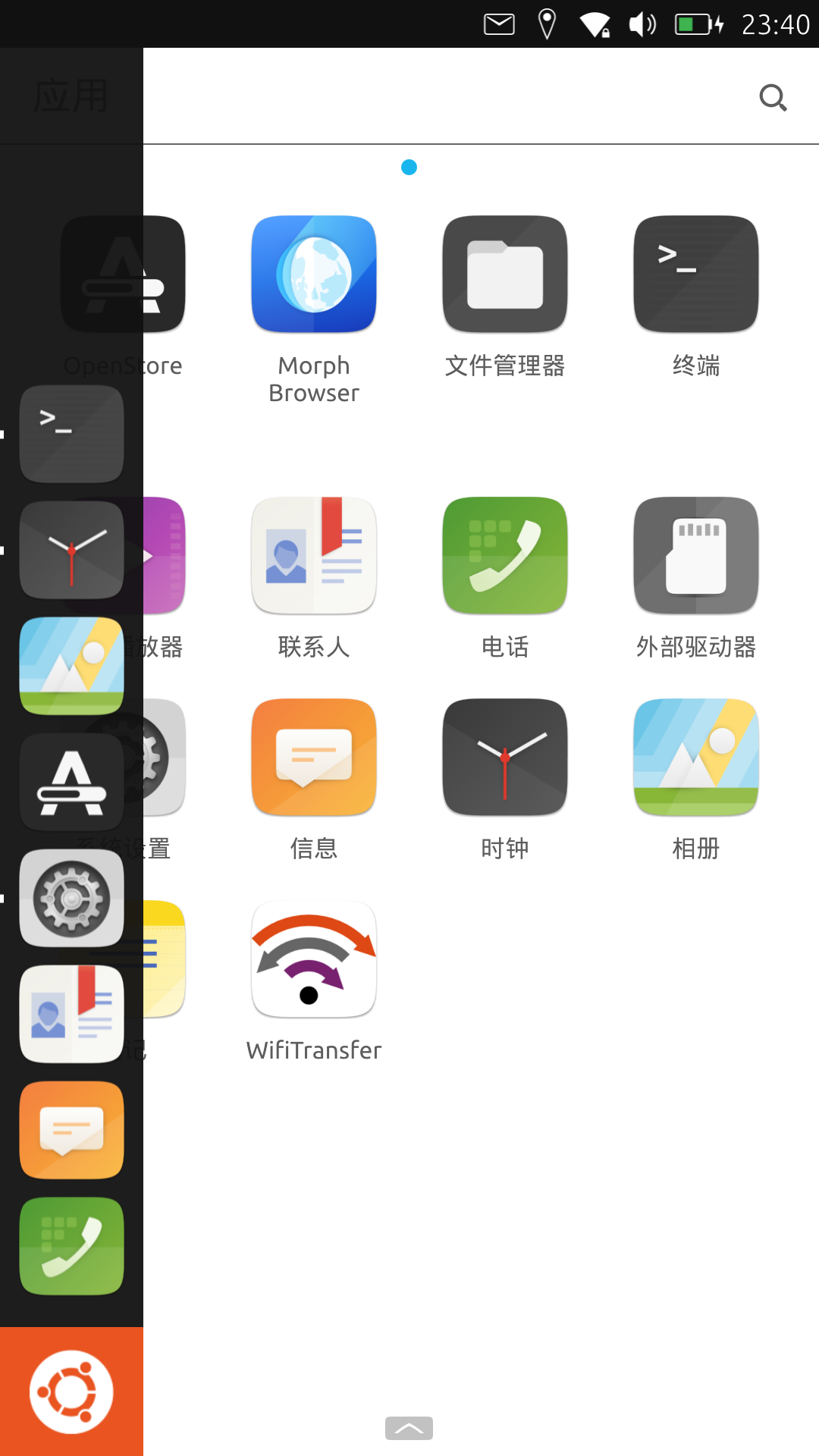
Task: Start the WifiTransfer app
Action: (313, 959)
